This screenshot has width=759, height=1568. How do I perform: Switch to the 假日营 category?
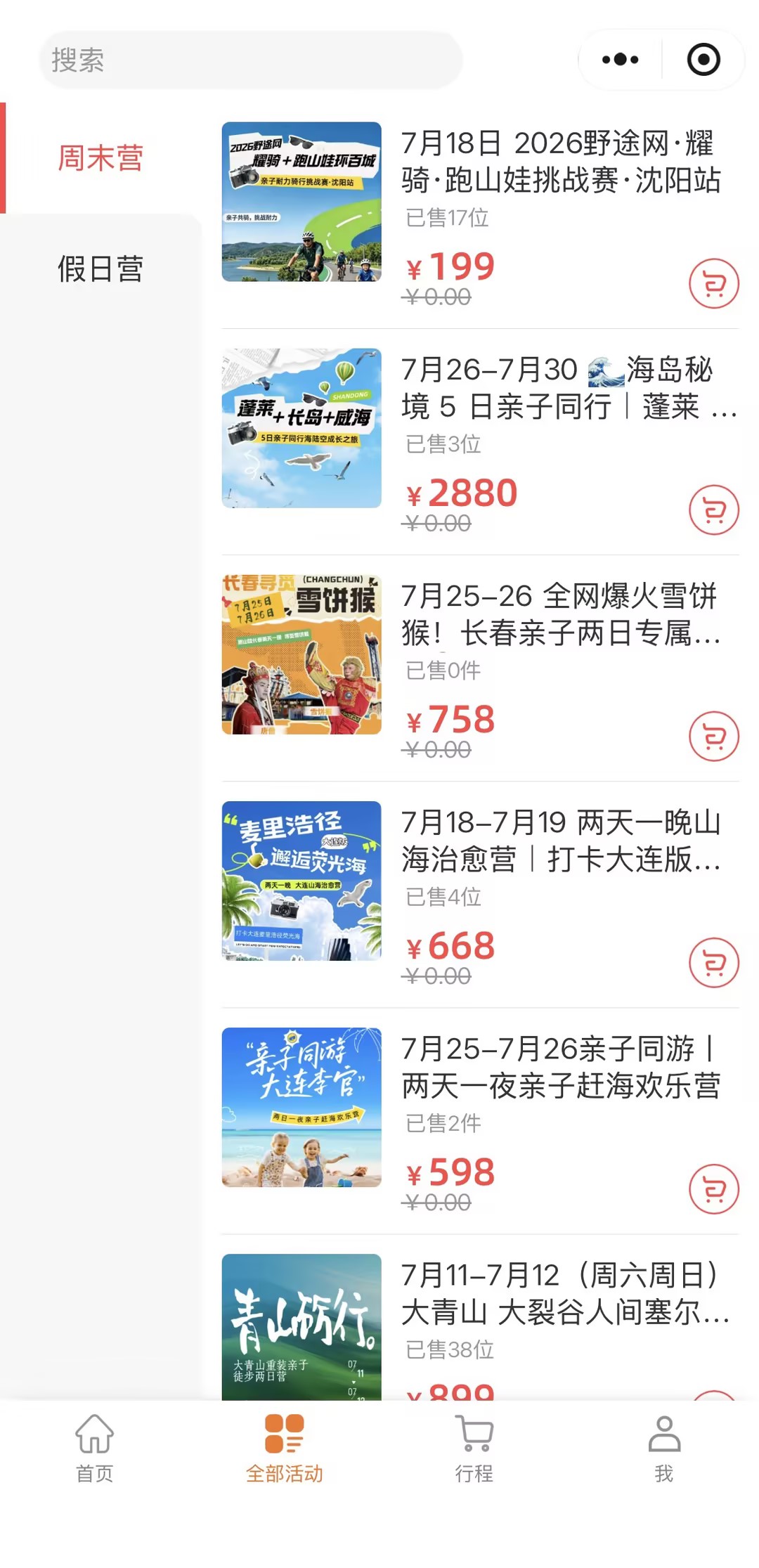click(100, 269)
